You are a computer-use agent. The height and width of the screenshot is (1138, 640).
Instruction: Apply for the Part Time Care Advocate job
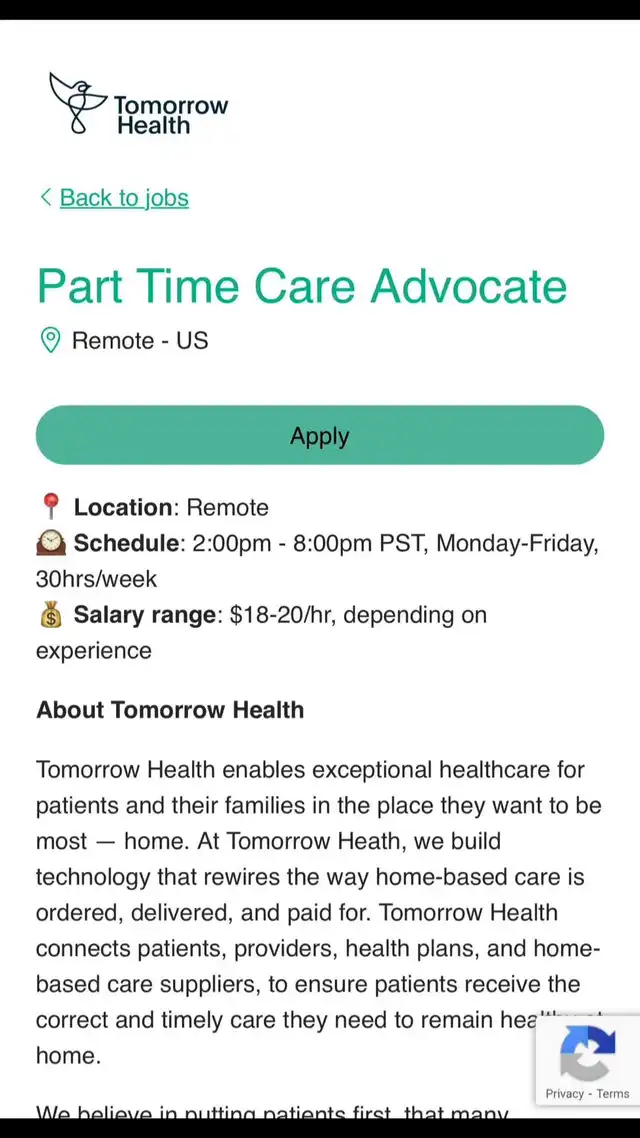pyautogui.click(x=320, y=436)
